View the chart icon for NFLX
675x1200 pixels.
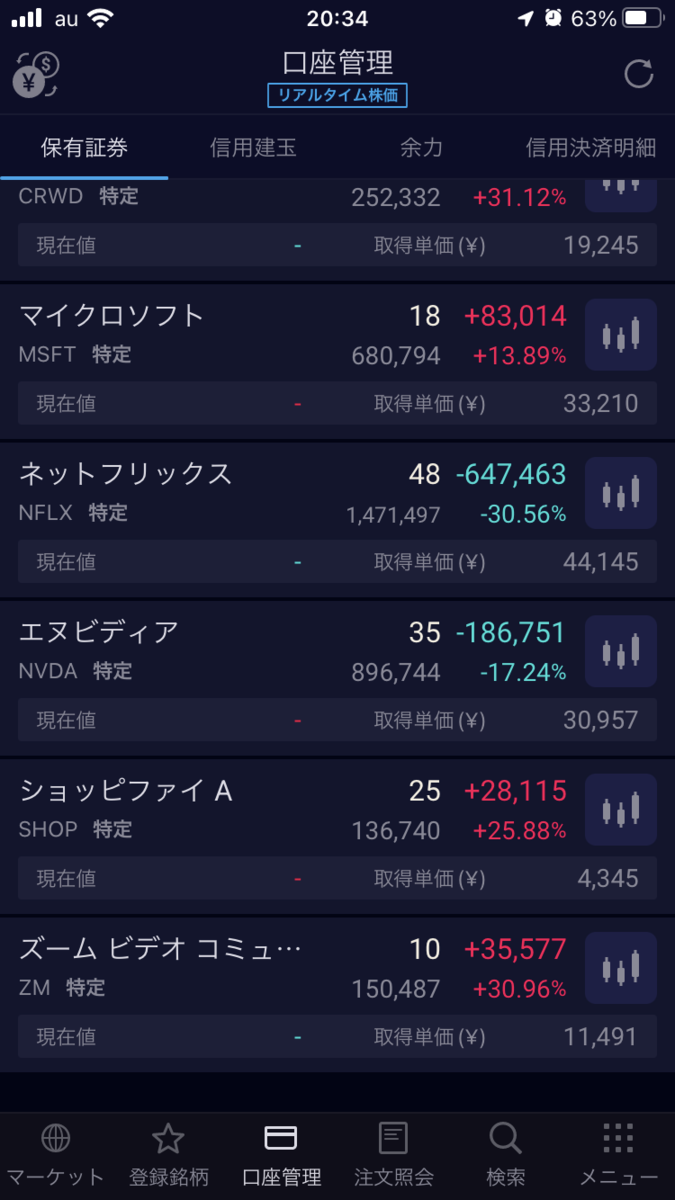pos(621,493)
